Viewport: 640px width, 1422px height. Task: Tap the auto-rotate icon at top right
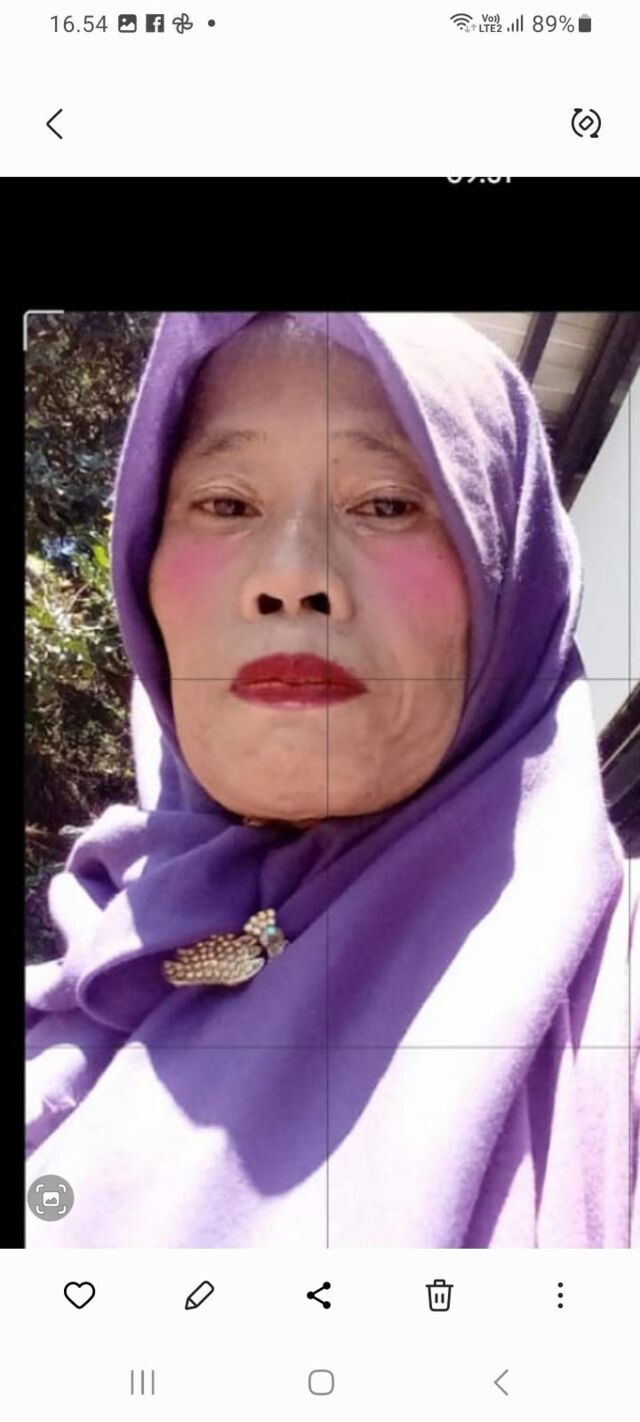click(585, 123)
